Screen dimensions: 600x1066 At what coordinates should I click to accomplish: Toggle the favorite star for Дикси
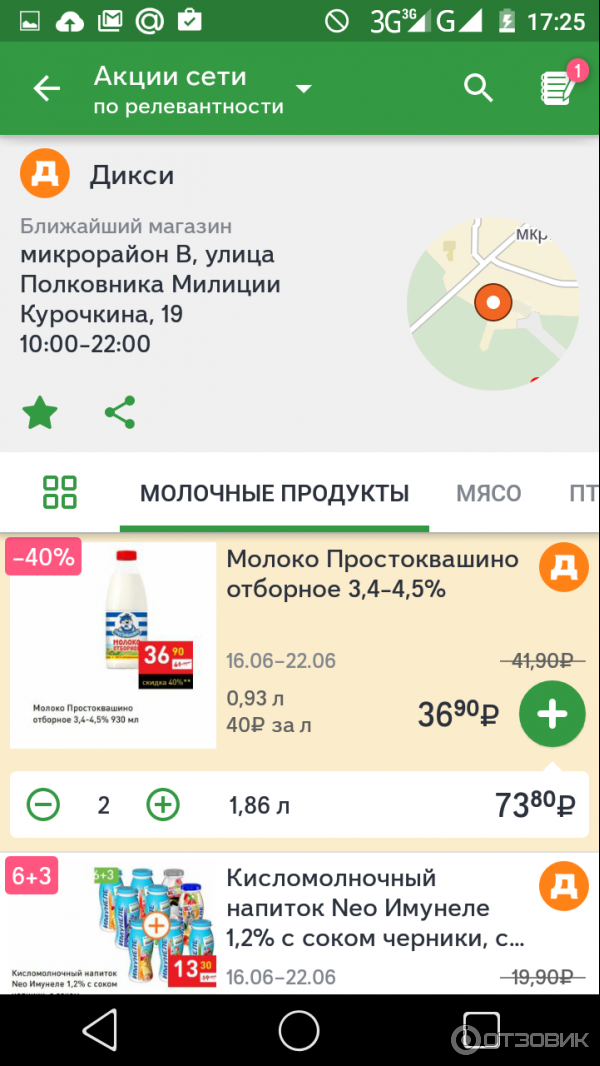pyautogui.click(x=40, y=412)
